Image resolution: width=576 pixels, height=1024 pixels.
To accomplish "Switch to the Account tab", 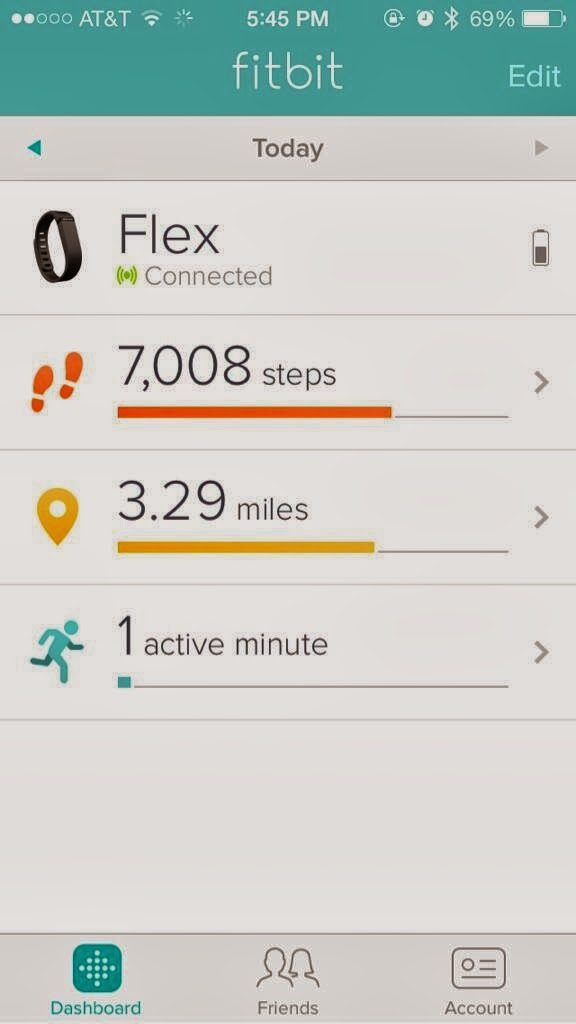I will [479, 980].
